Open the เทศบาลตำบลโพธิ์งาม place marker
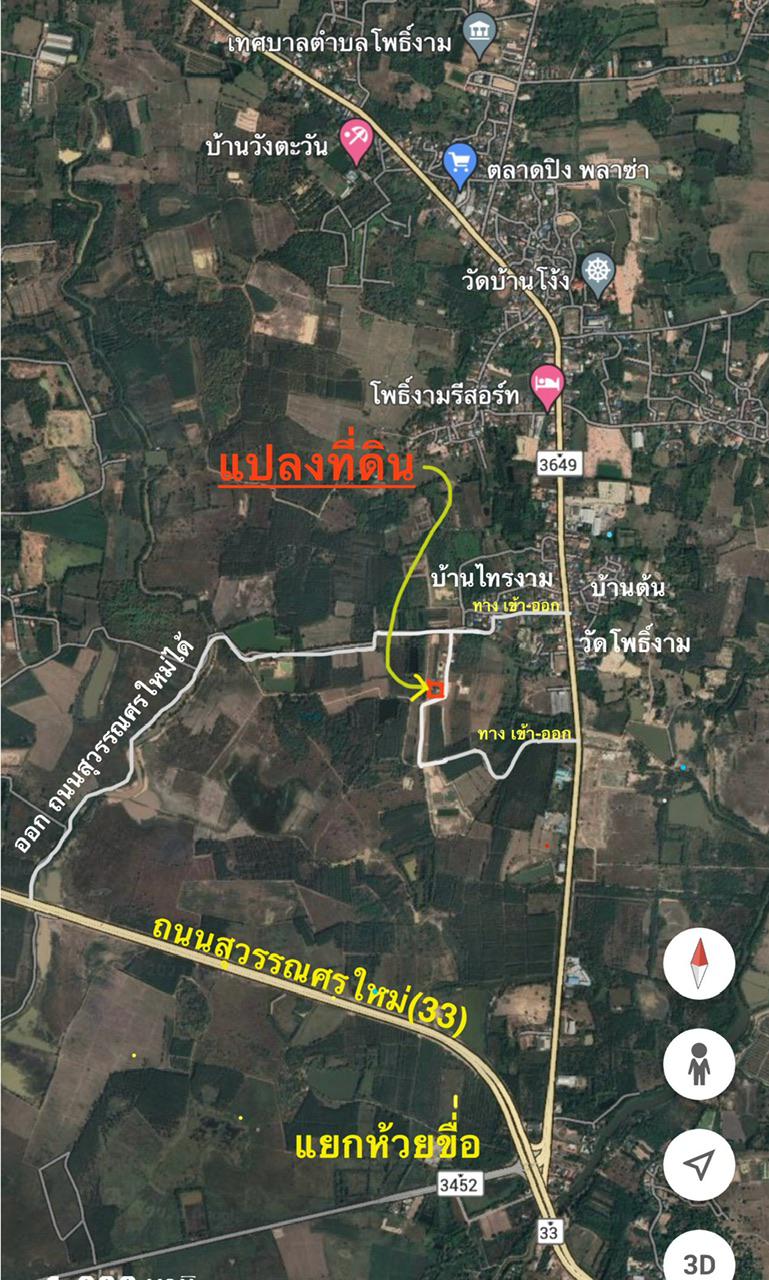Screen dimensions: 769x1280 point(481,36)
